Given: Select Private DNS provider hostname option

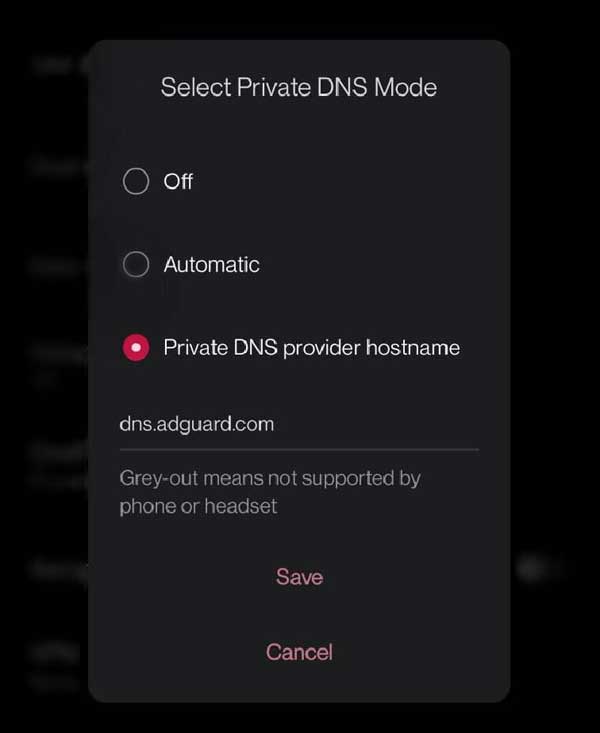Looking at the screenshot, I should coord(136,348).
